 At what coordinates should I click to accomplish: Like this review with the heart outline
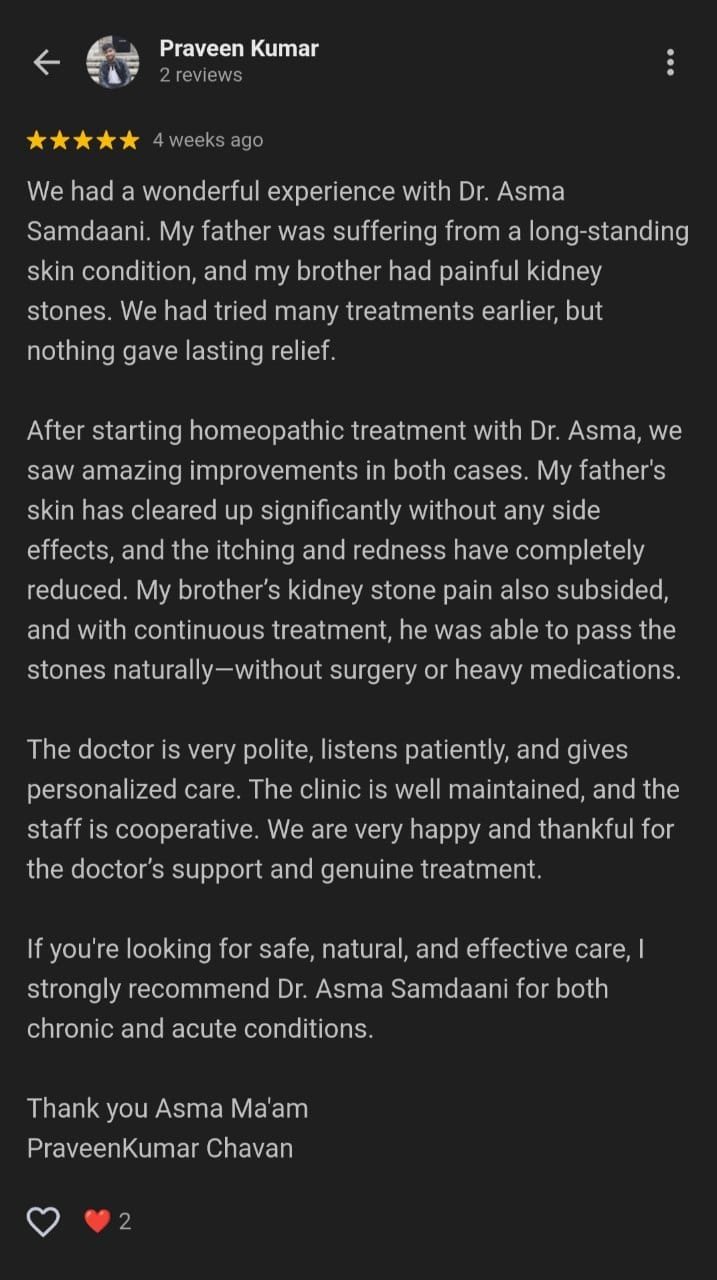tap(43, 1221)
